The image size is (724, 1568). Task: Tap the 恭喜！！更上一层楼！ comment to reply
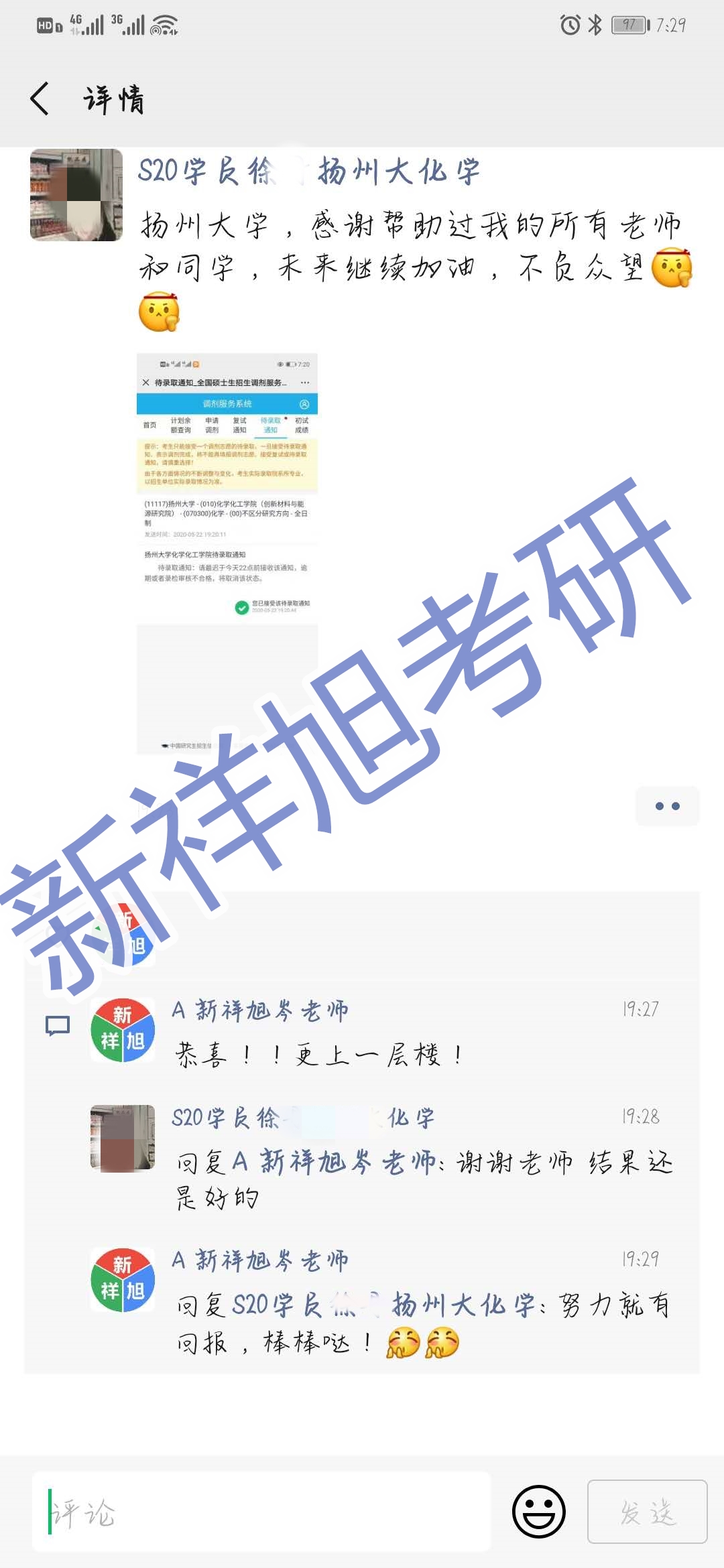pyautogui.click(x=319, y=1055)
